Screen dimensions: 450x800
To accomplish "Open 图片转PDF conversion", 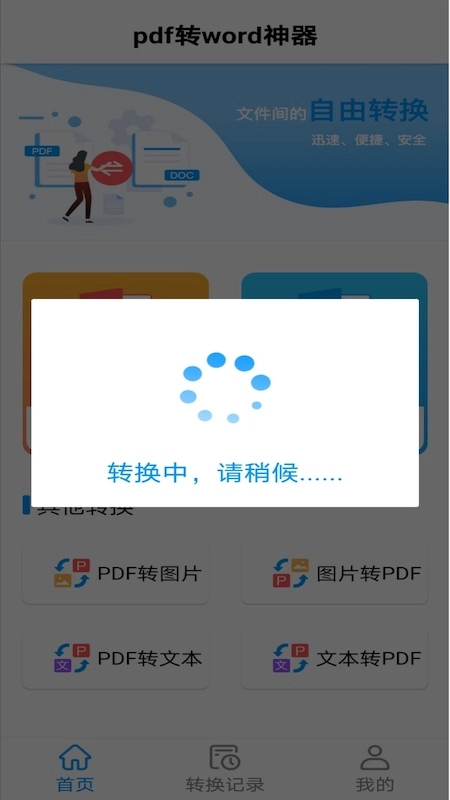I will (x=334, y=573).
